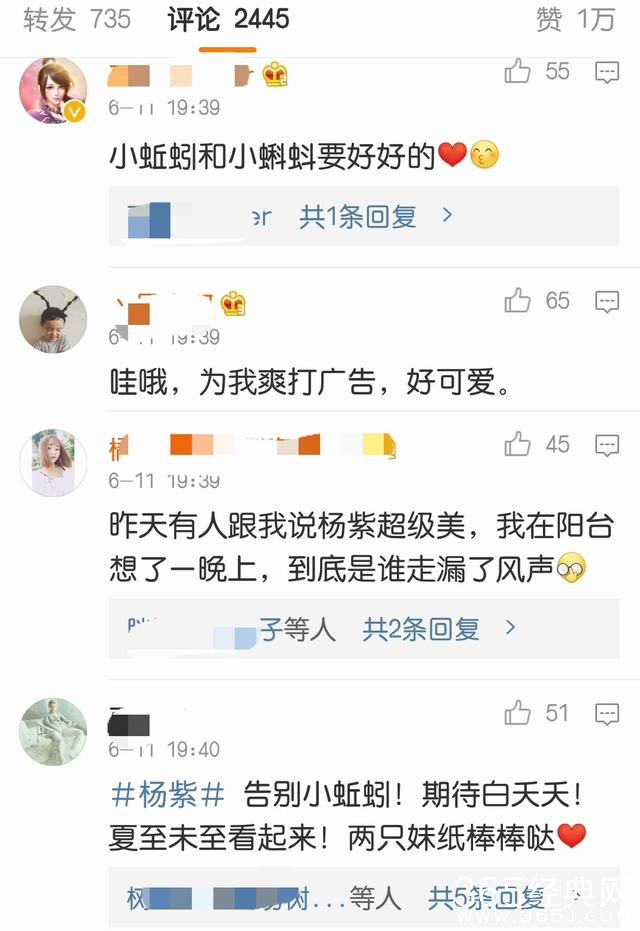Open avatar of the 告别小蚯蚓 commenter
Image resolution: width=640 pixels, height=931 pixels.
[53, 732]
